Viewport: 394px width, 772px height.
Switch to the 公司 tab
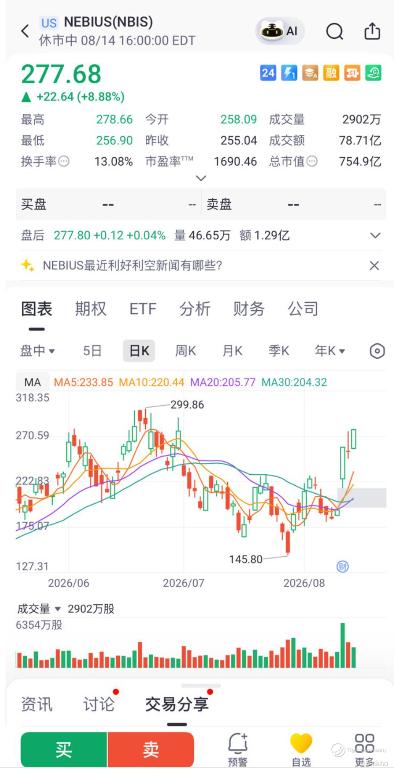[x=303, y=309]
